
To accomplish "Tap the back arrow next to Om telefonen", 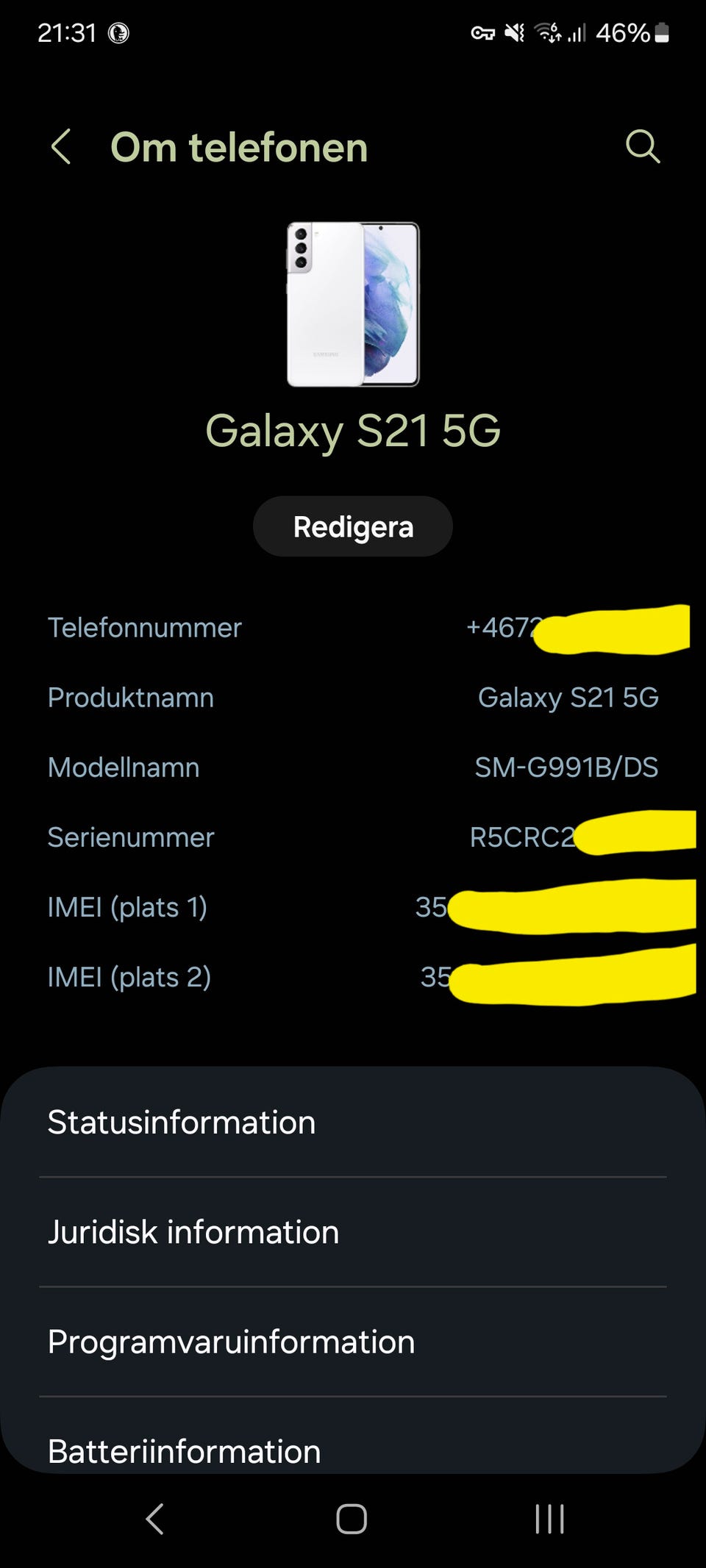I will pyautogui.click(x=63, y=146).
